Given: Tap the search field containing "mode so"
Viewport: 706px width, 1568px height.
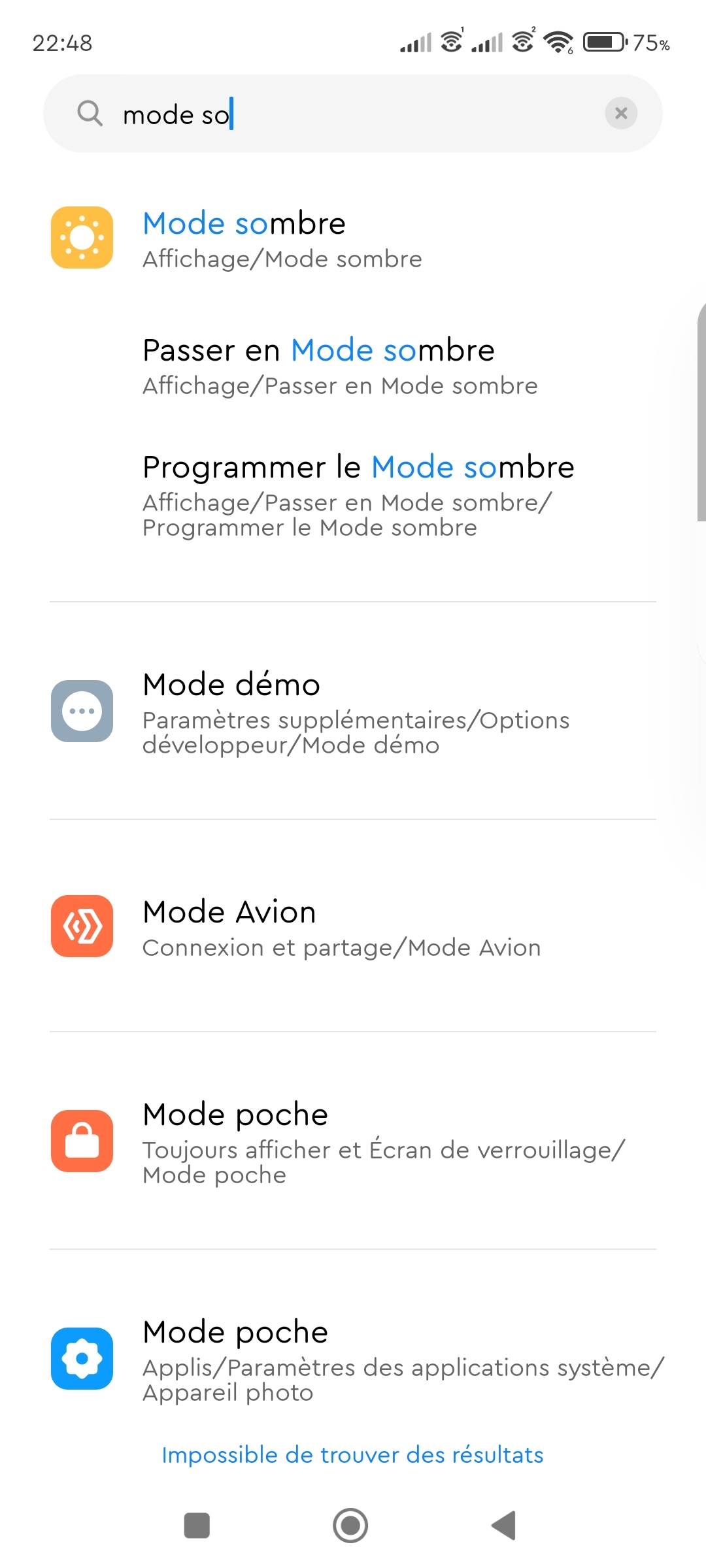Looking at the screenshot, I should 353,114.
